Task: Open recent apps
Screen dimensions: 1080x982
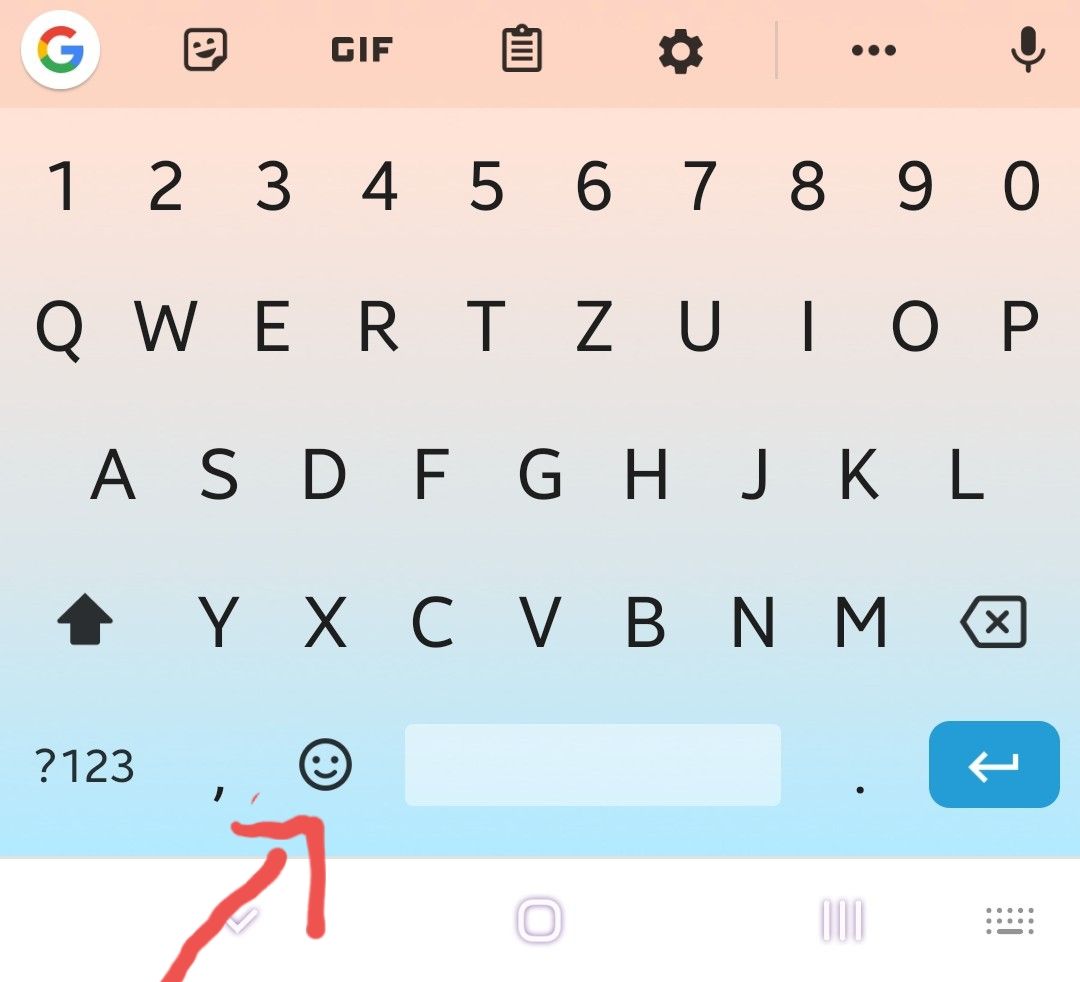Action: (x=841, y=919)
